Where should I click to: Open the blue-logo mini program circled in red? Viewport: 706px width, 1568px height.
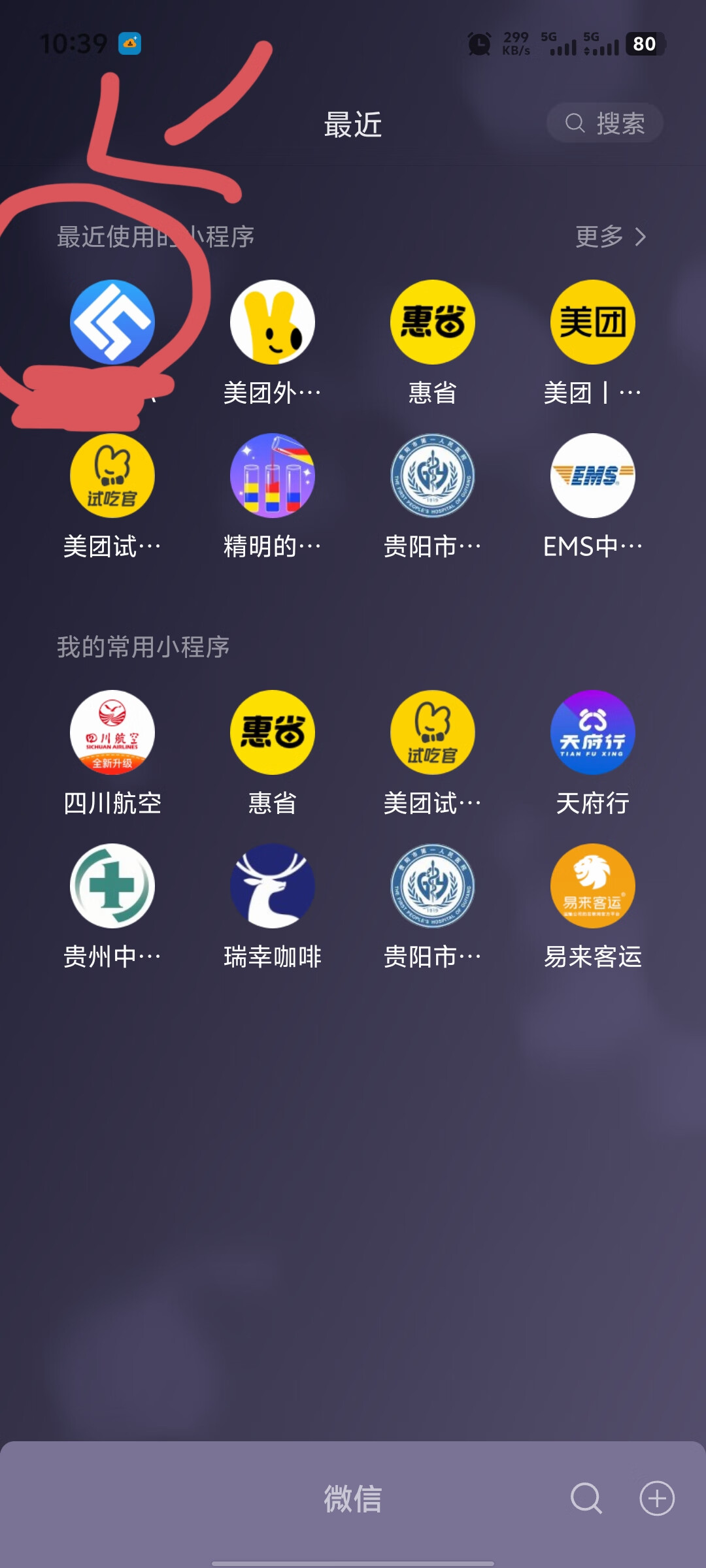click(x=112, y=322)
